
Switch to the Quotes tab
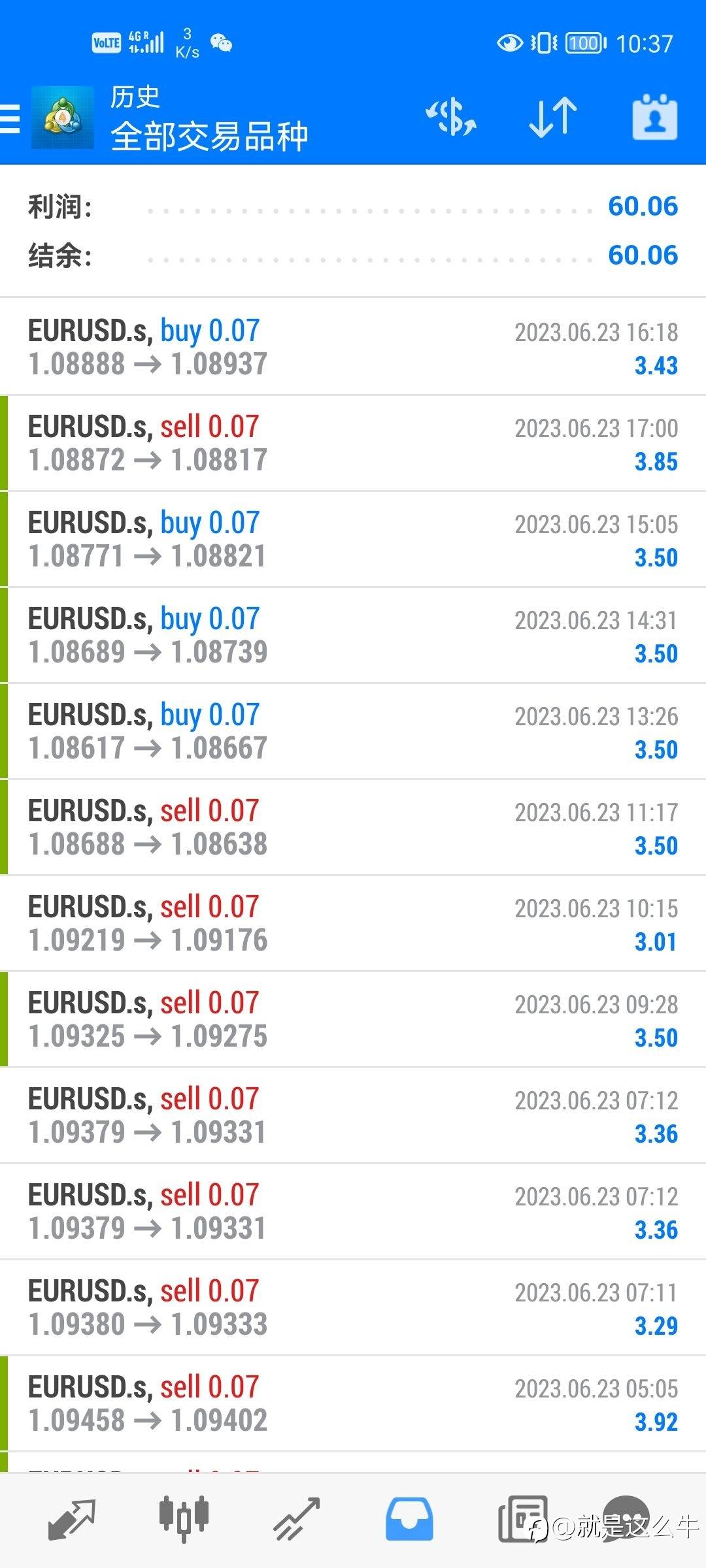point(72,1520)
